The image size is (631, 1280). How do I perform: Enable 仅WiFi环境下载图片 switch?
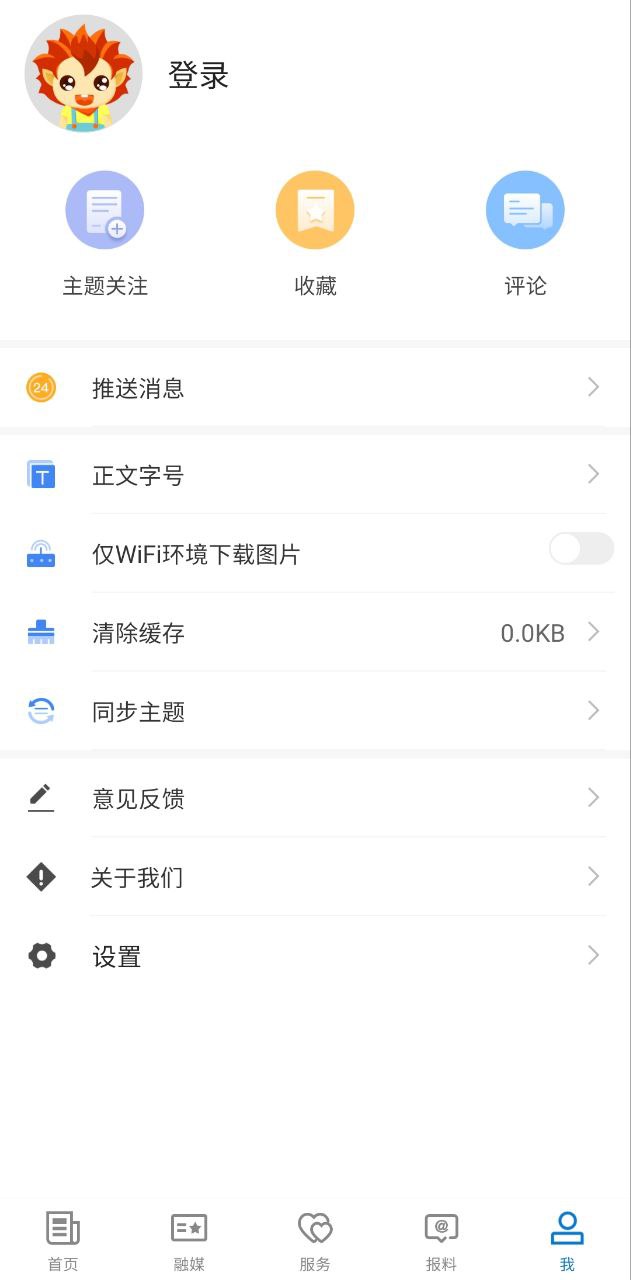(581, 549)
